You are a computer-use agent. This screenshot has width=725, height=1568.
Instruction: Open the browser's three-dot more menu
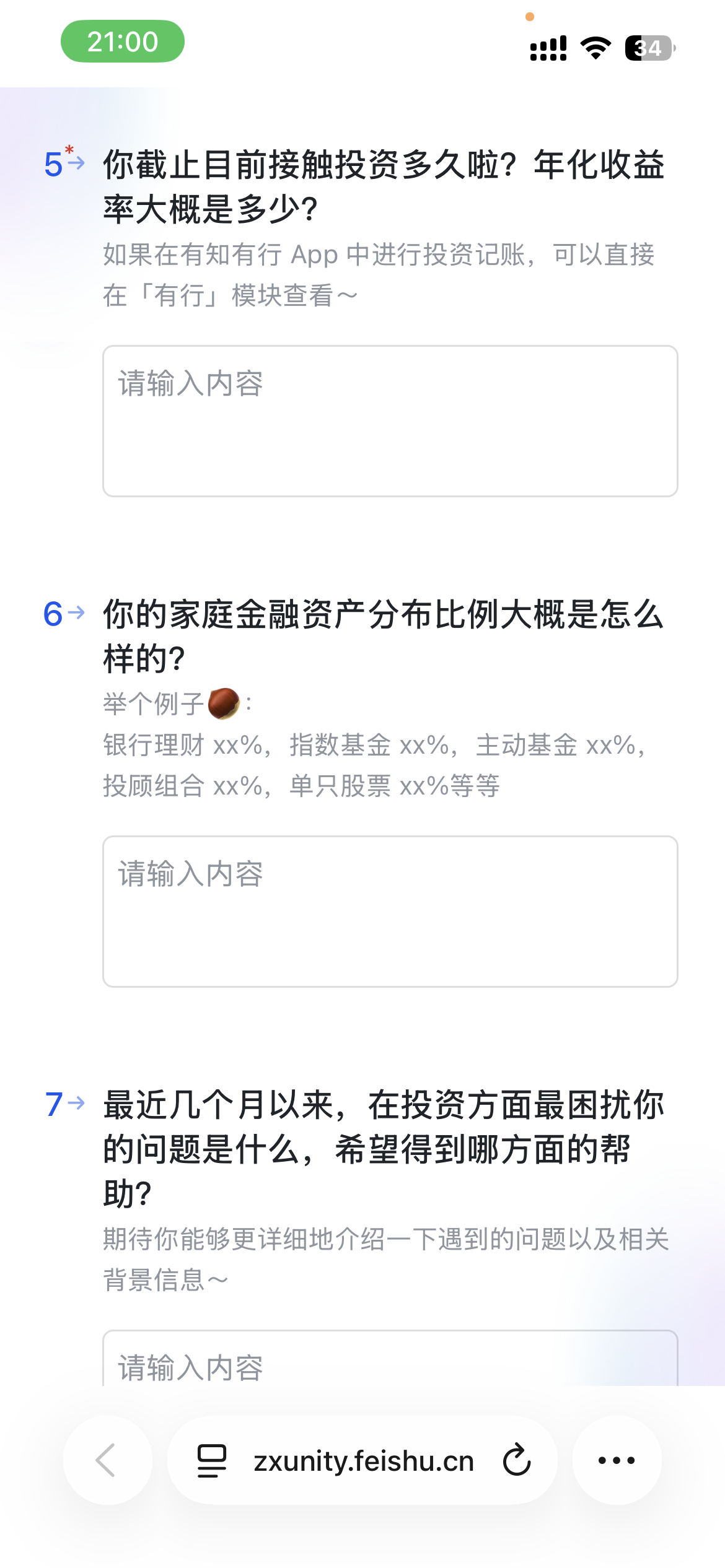(617, 1460)
